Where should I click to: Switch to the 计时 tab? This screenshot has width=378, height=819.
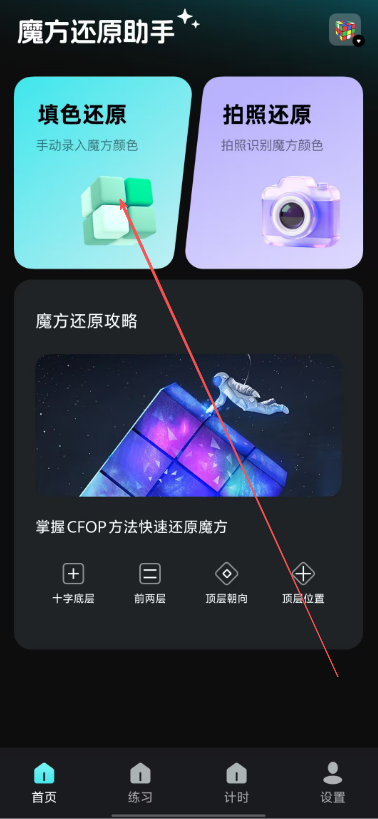click(x=237, y=782)
